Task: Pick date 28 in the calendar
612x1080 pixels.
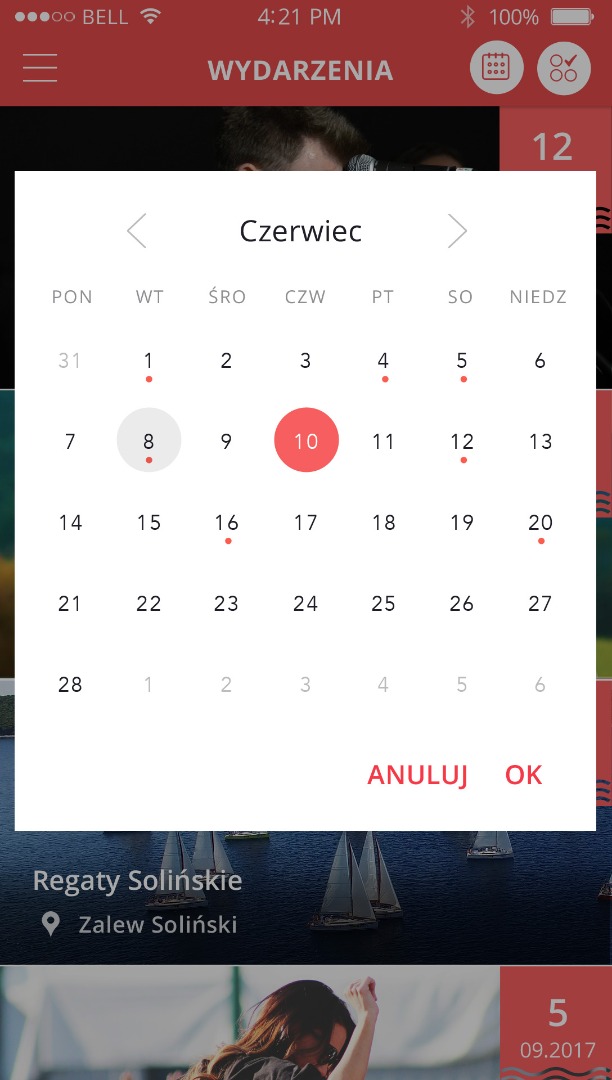Action: tap(70, 684)
